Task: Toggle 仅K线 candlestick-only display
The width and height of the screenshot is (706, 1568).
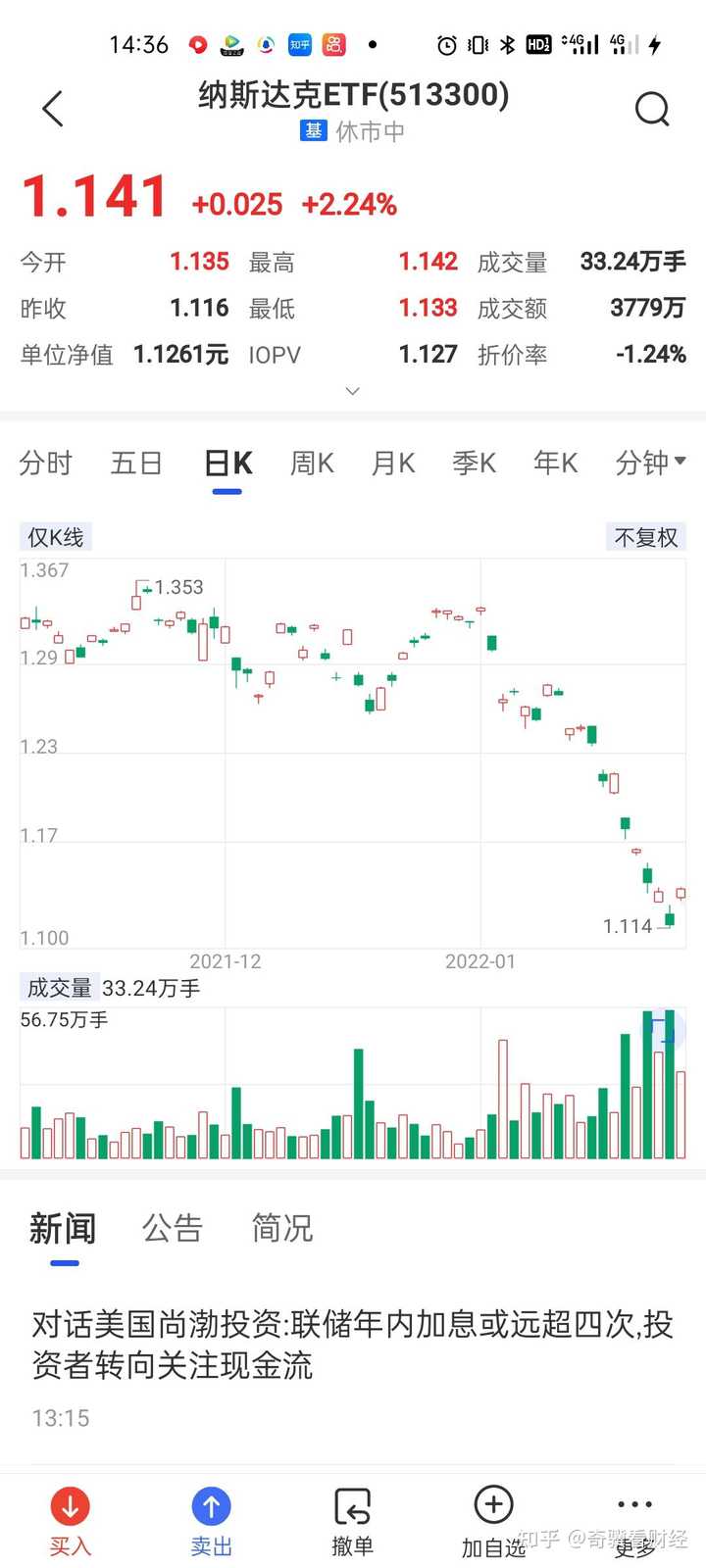Action: pos(56,536)
